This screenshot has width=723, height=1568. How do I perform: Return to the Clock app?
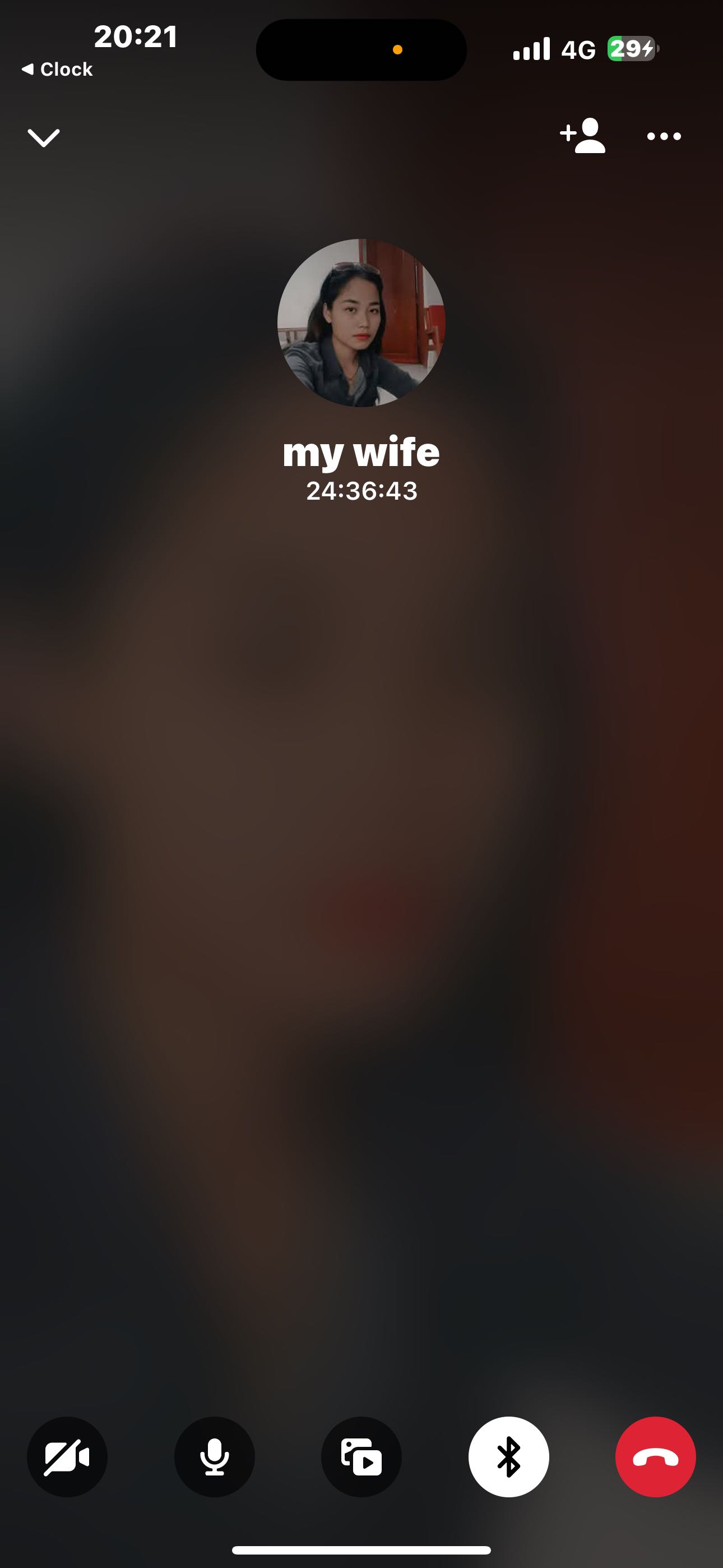(x=57, y=70)
